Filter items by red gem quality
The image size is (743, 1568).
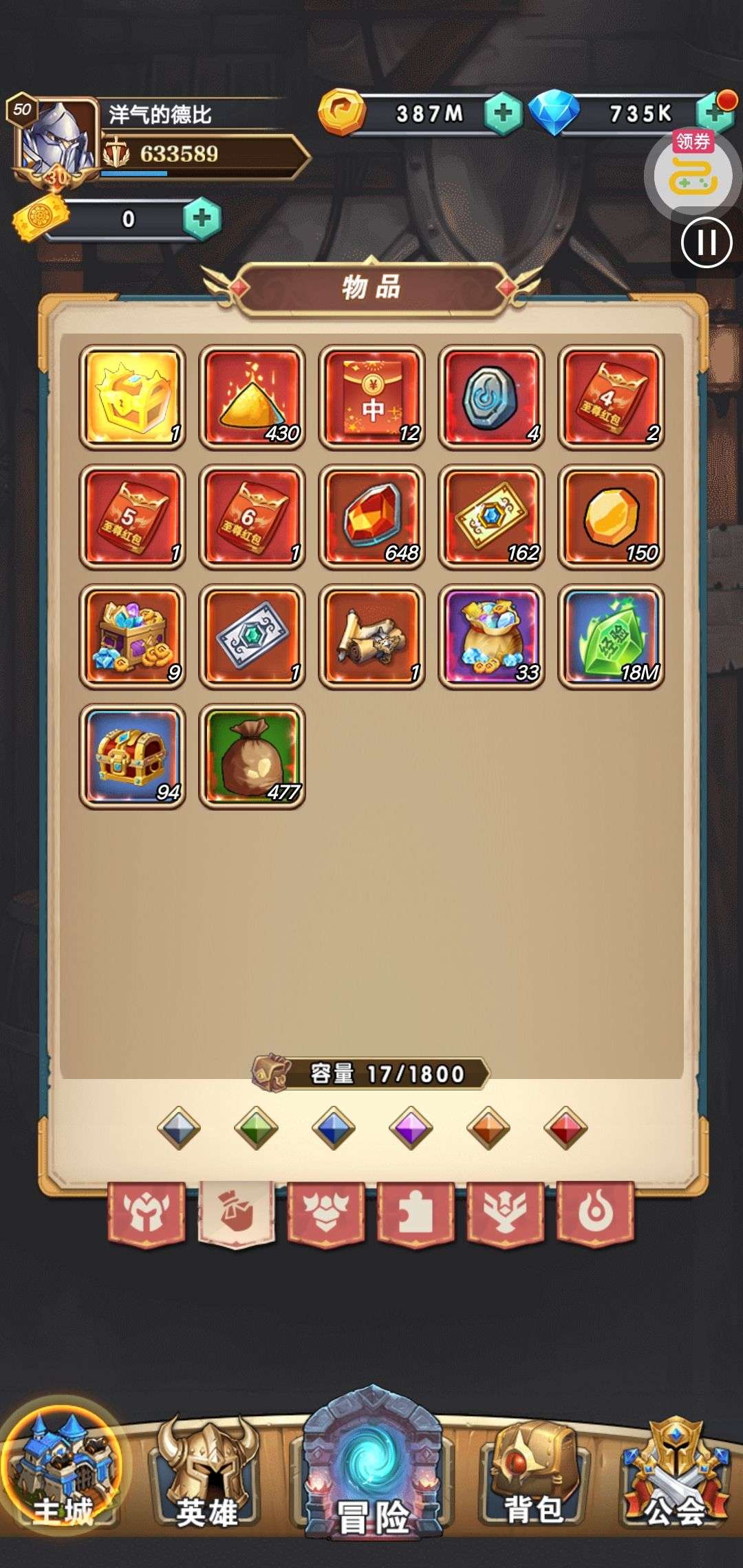point(566,1128)
